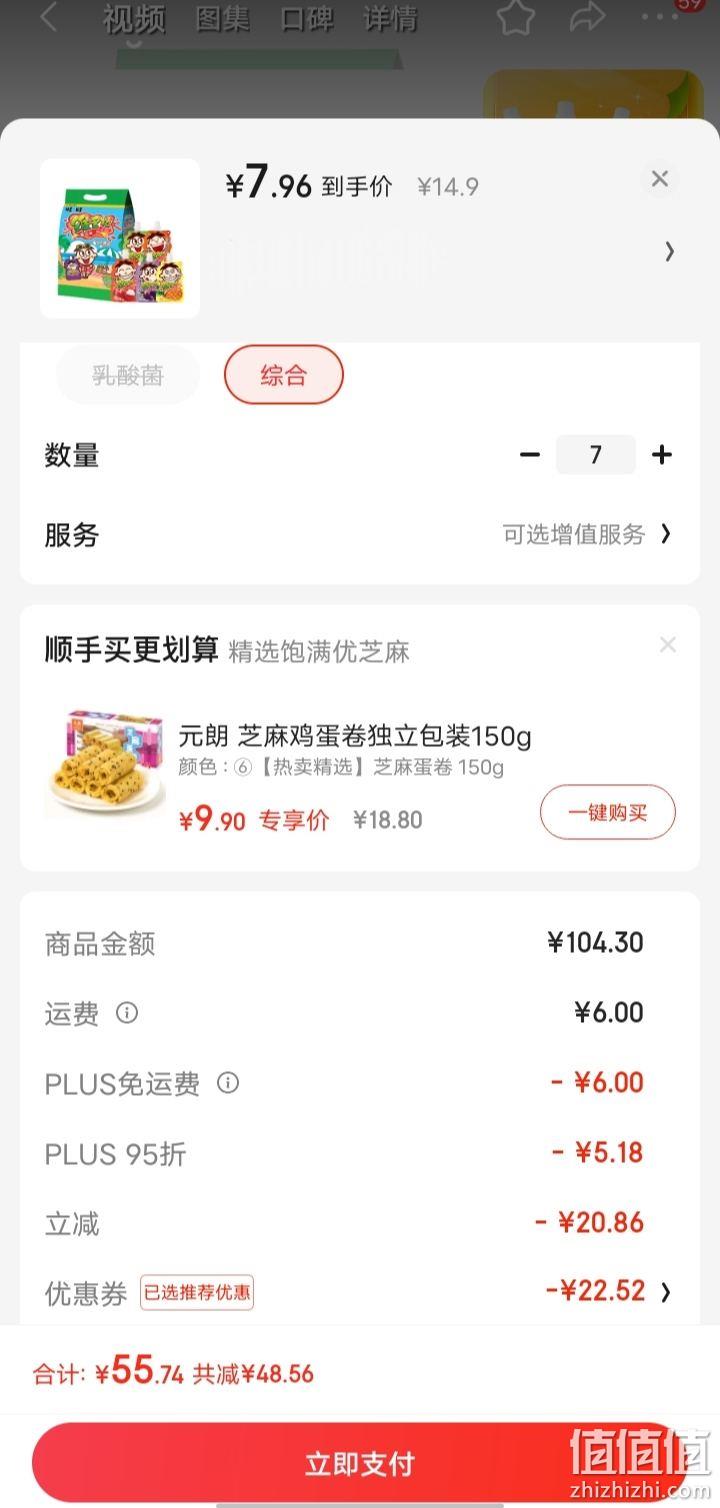
Task: Edit the quantity field showing 7
Action: 596,455
